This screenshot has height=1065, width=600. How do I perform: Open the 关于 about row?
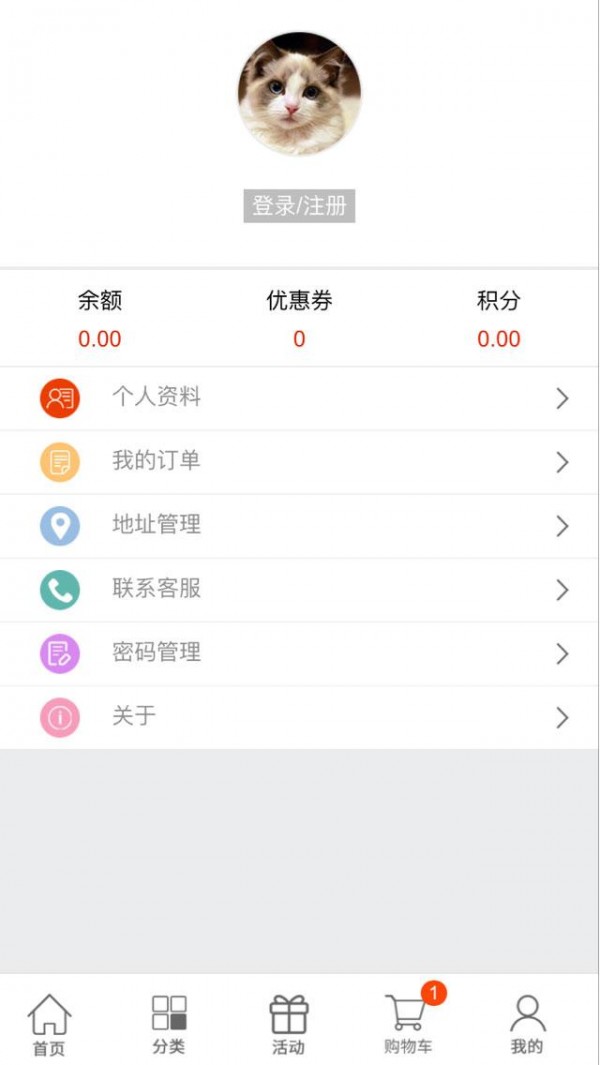[x=299, y=717]
